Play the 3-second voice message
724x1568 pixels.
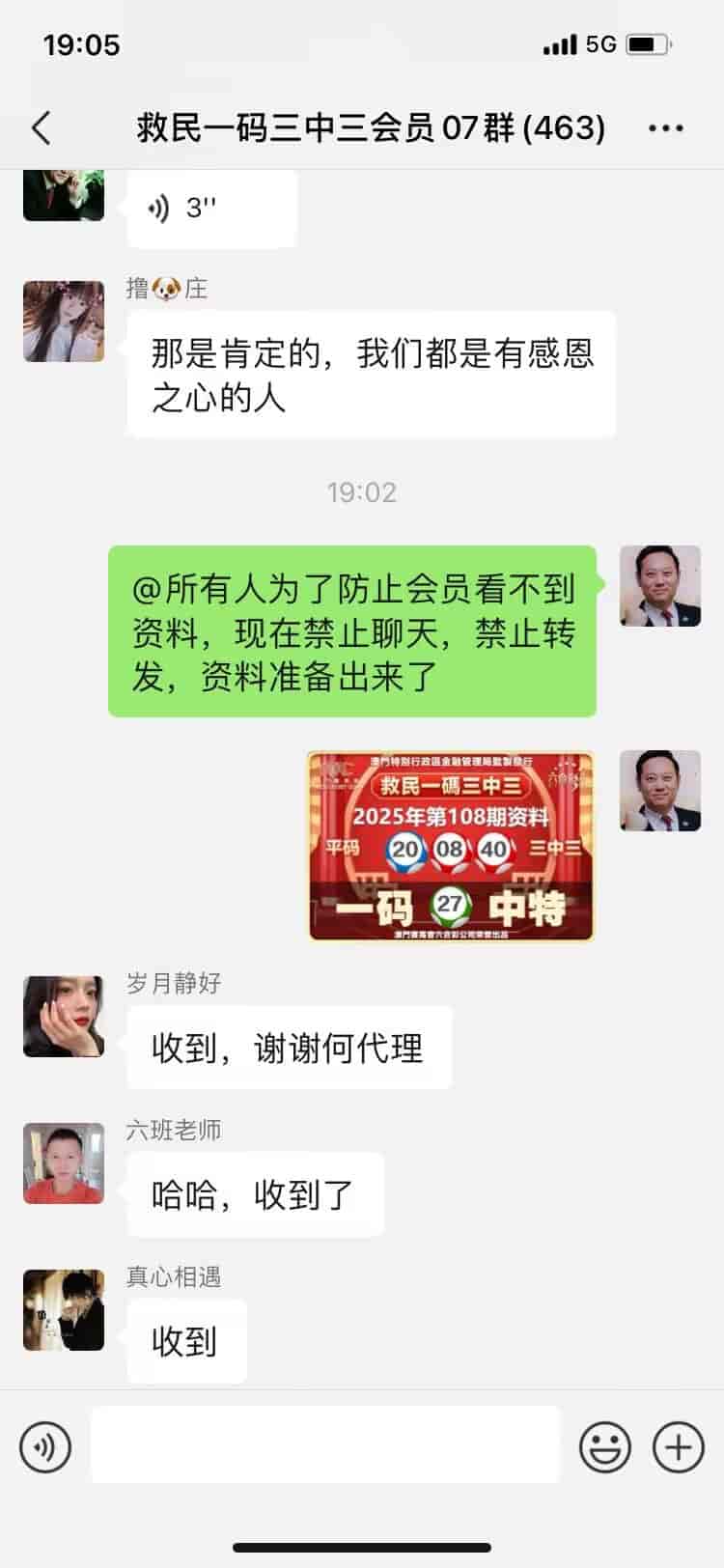coord(210,208)
